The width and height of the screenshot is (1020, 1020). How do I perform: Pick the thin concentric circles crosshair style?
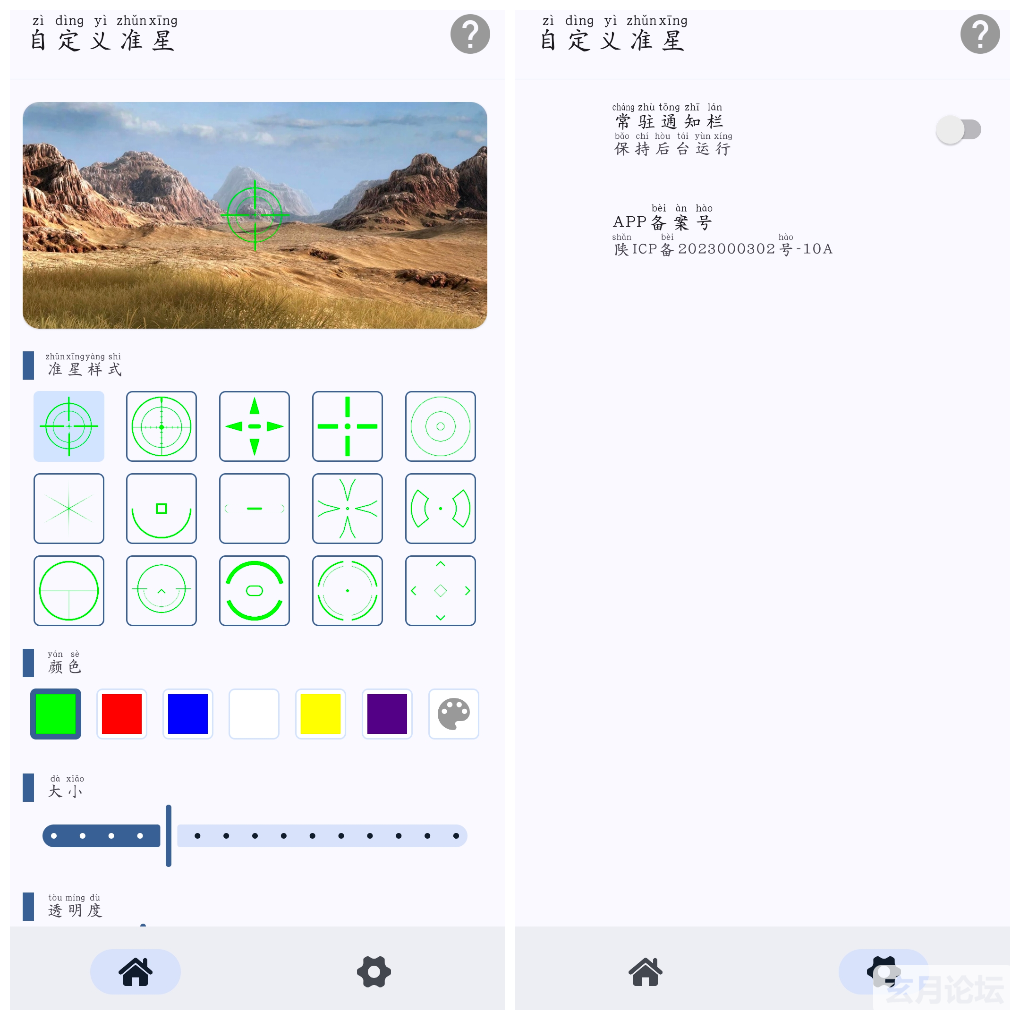(440, 426)
